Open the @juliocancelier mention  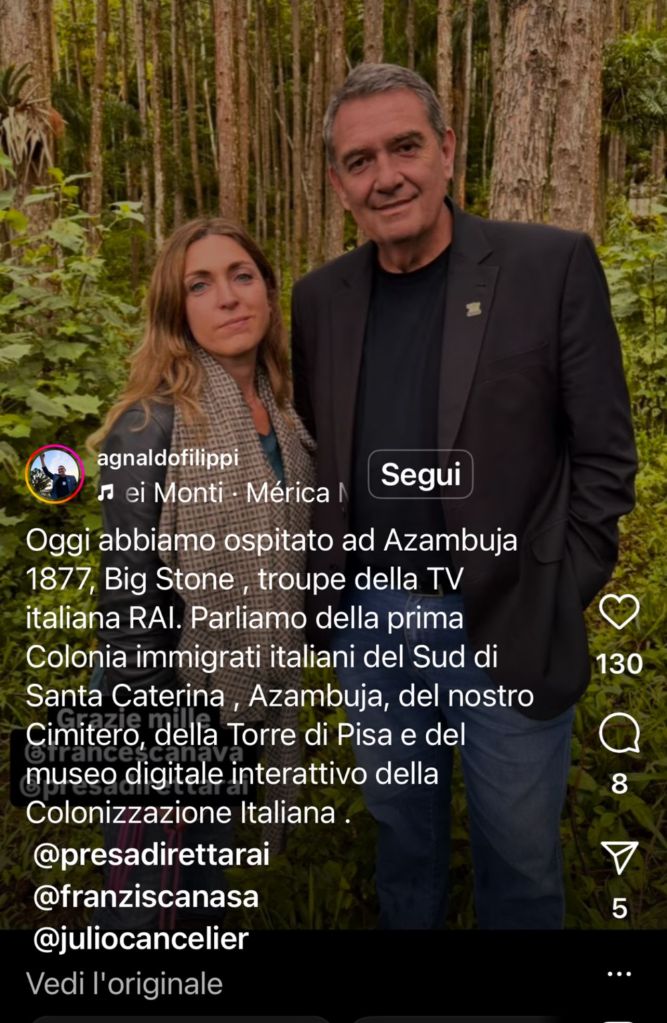[140, 939]
